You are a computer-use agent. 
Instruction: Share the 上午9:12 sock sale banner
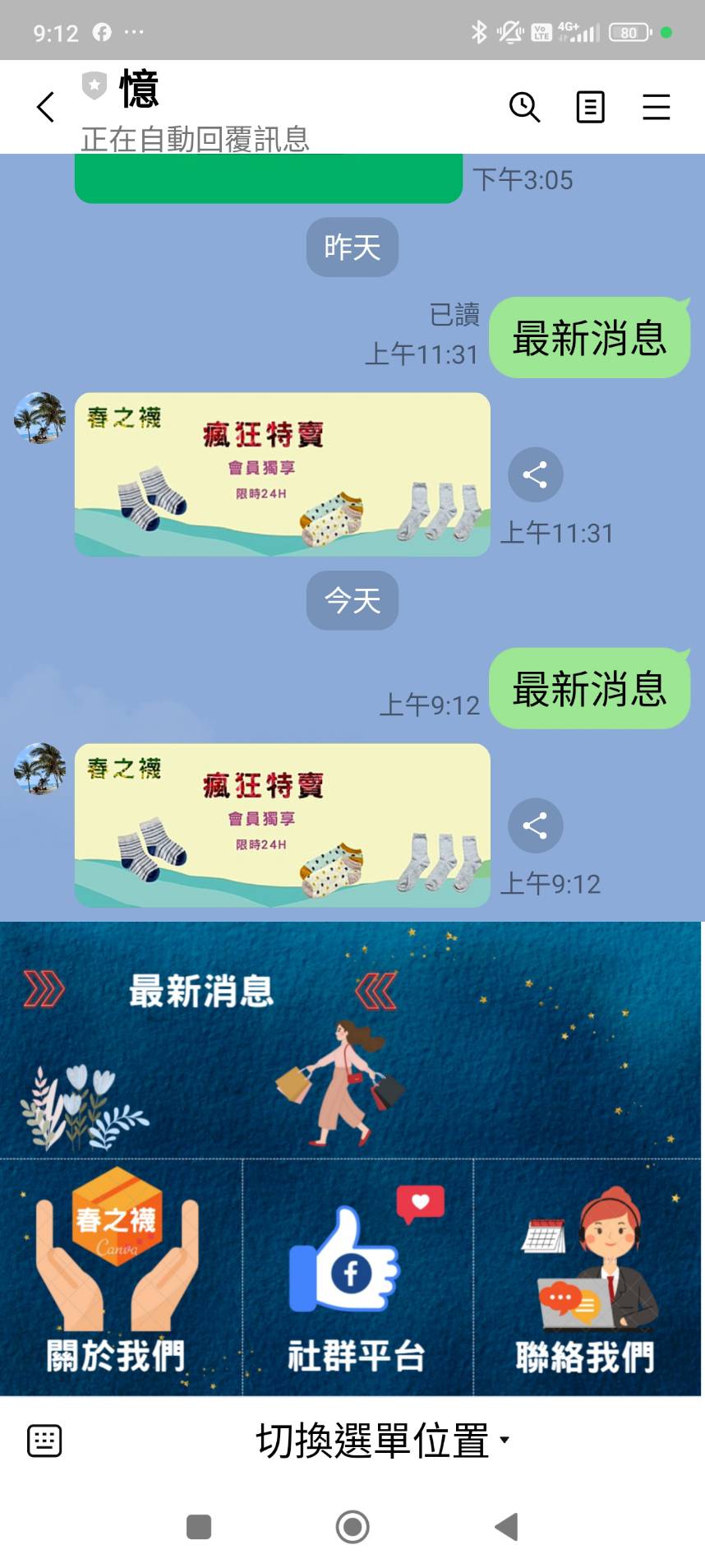(x=535, y=826)
